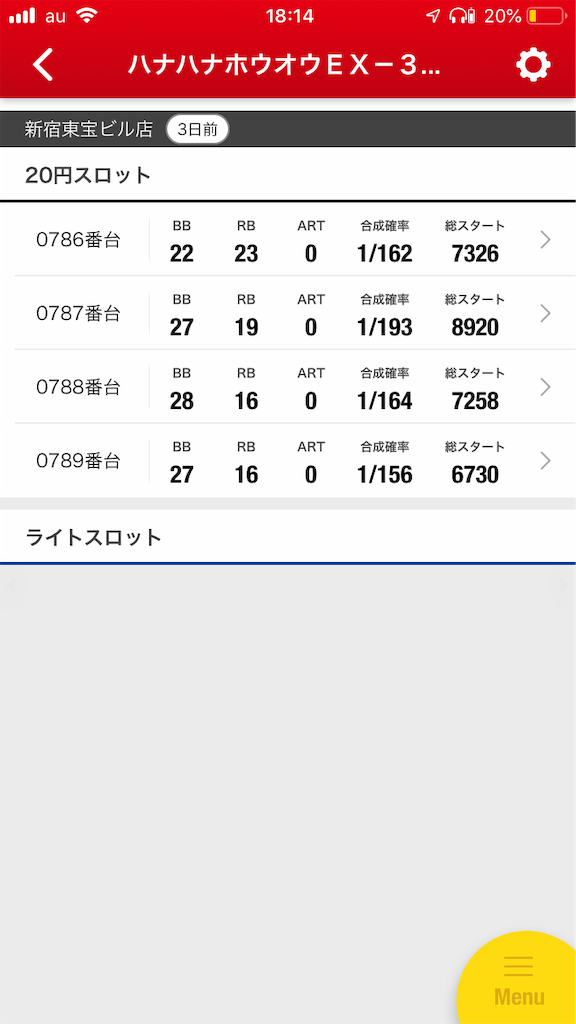Open details for 0787番台
Screen dimensions: 576x1024
pos(288,313)
